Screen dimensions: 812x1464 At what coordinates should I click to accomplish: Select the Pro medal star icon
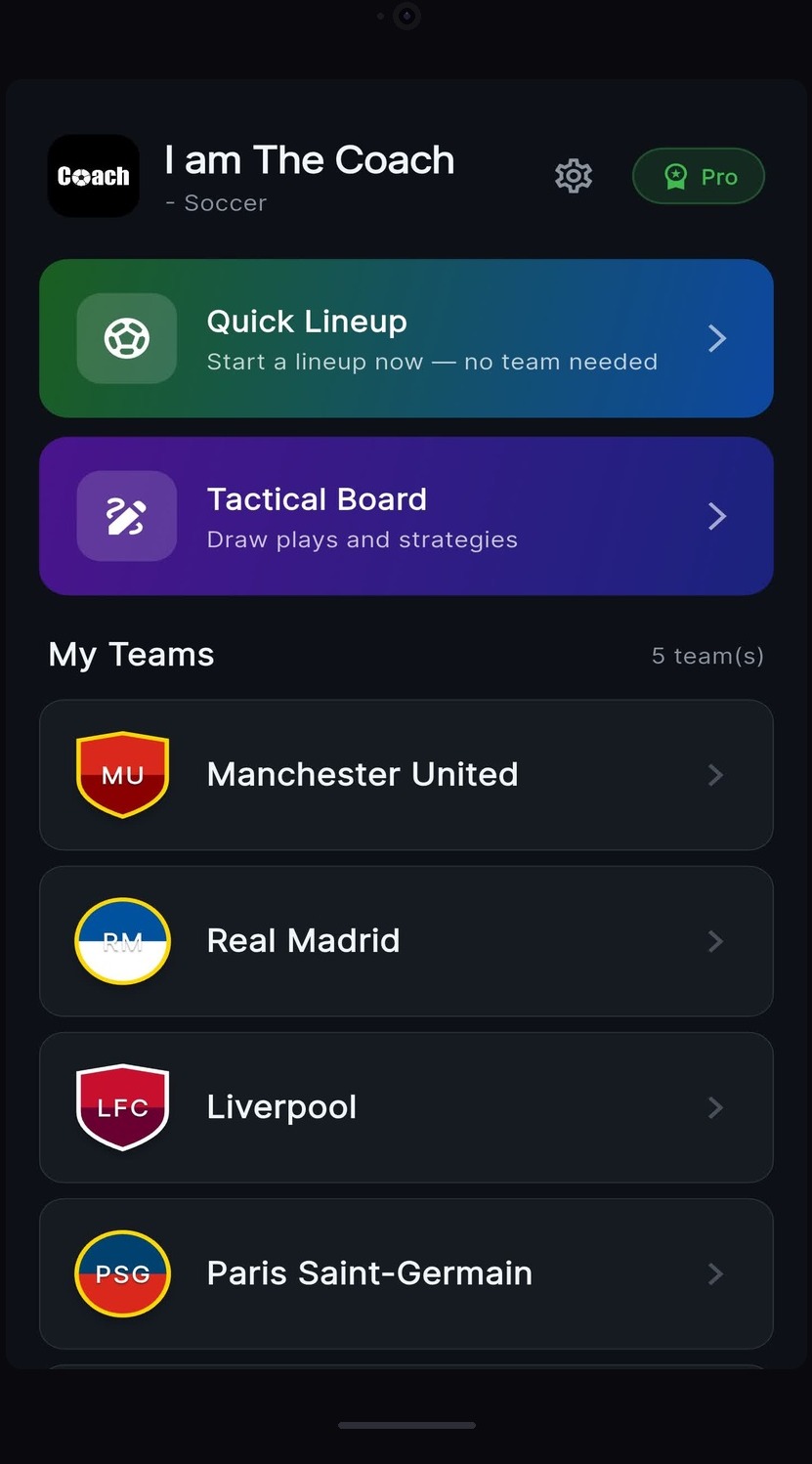pyautogui.click(x=674, y=176)
